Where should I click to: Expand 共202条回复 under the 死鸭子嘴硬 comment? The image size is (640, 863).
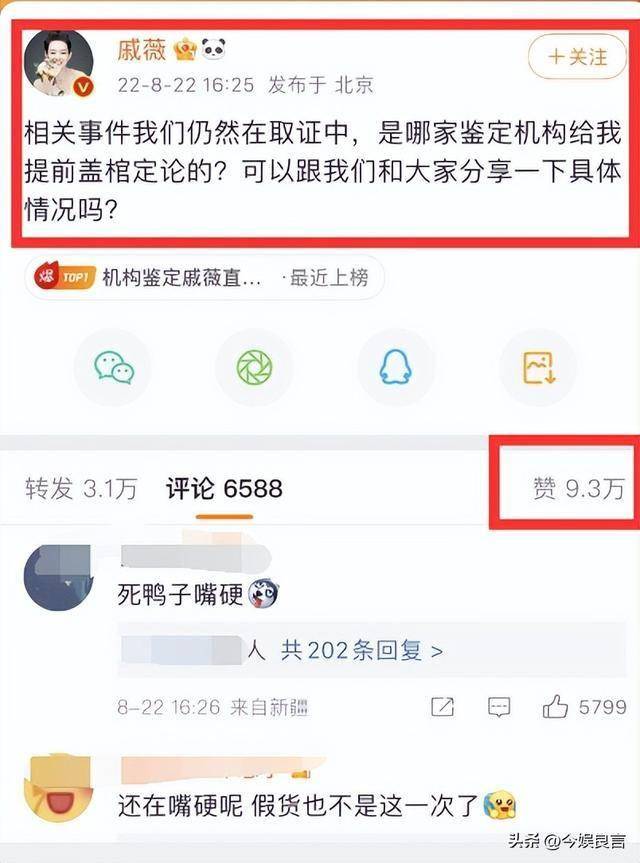pos(361,651)
